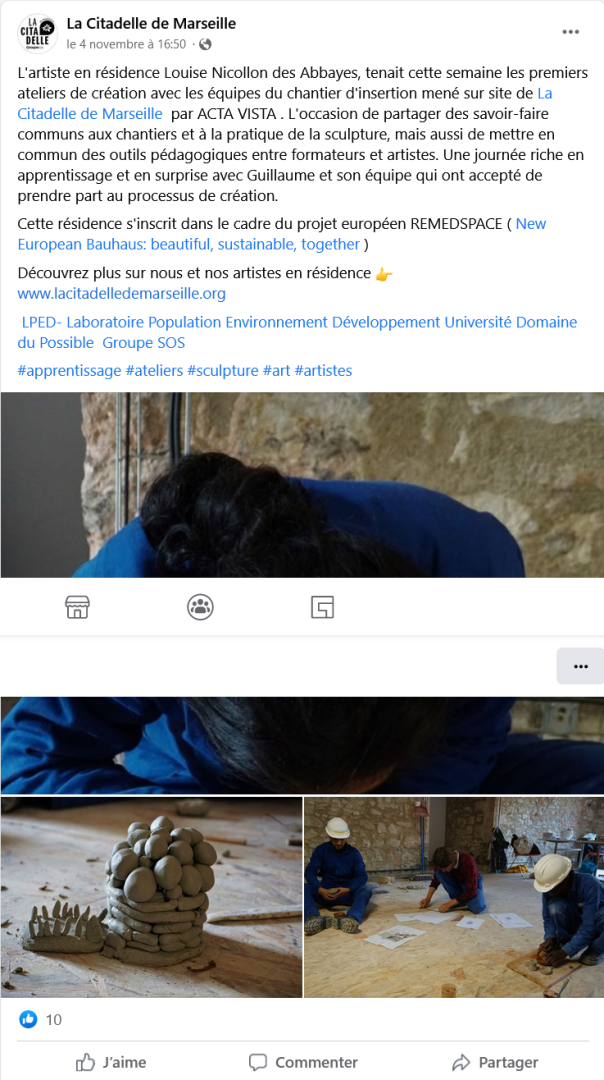Open the groups icon
604x1080 pixels.
point(200,607)
